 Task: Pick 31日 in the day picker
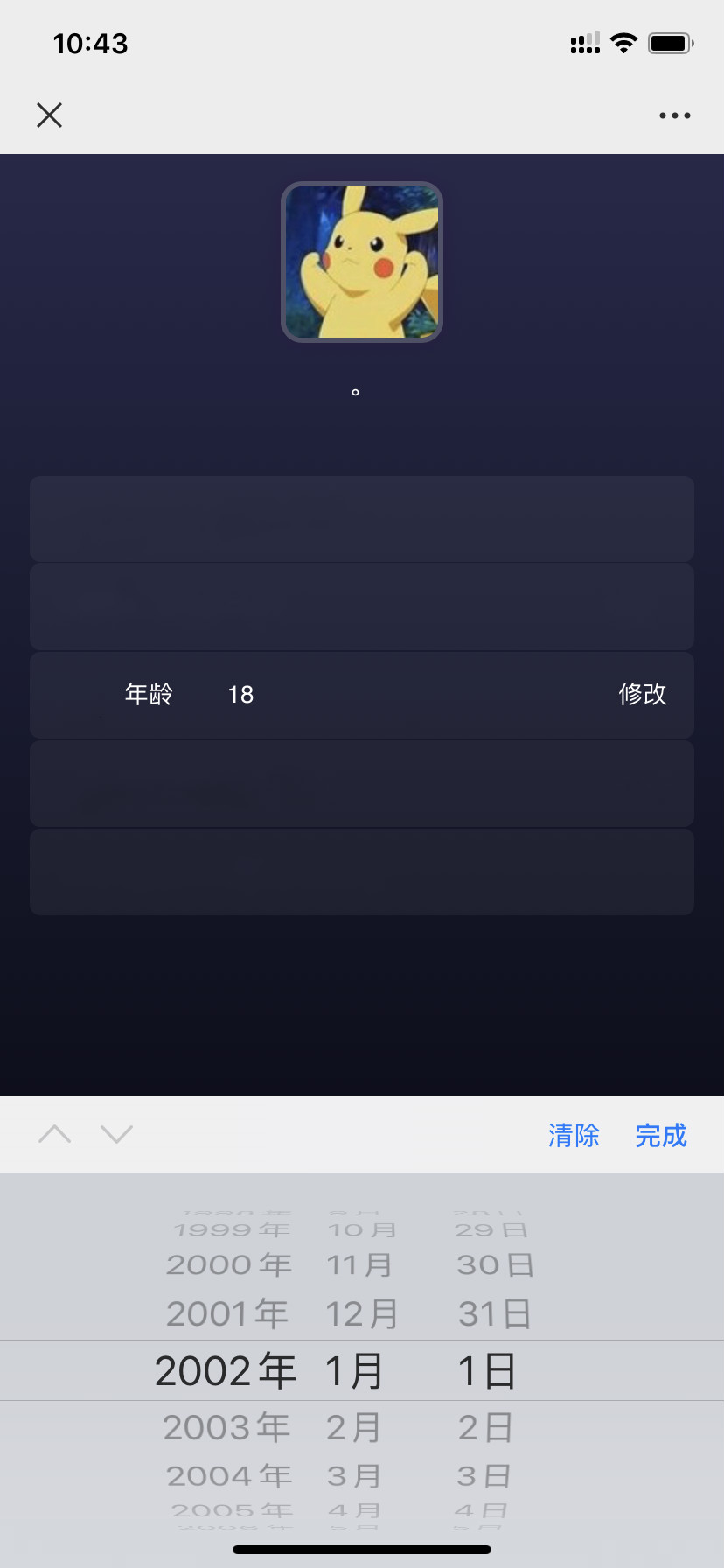(495, 1313)
